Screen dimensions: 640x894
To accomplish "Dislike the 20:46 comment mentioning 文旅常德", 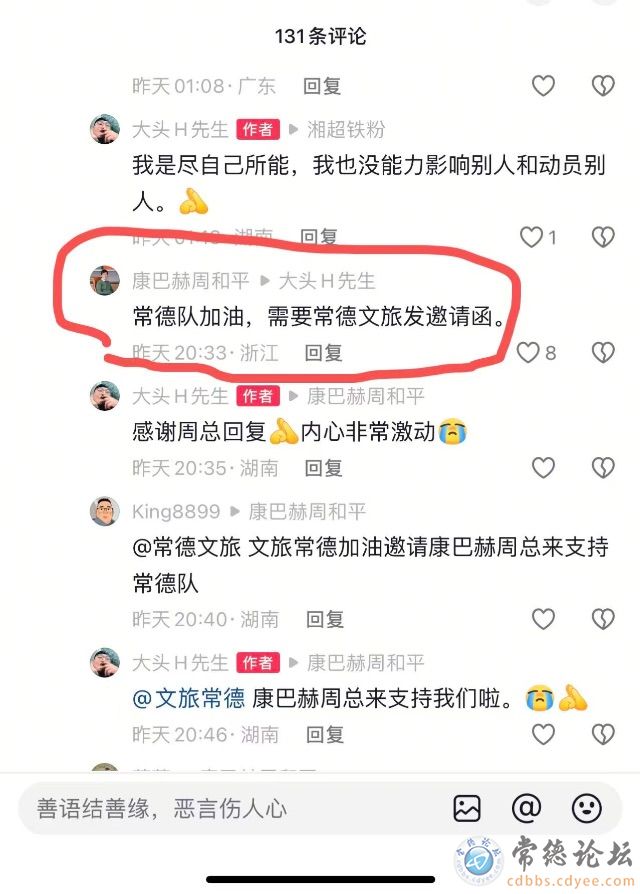I will 602,735.
